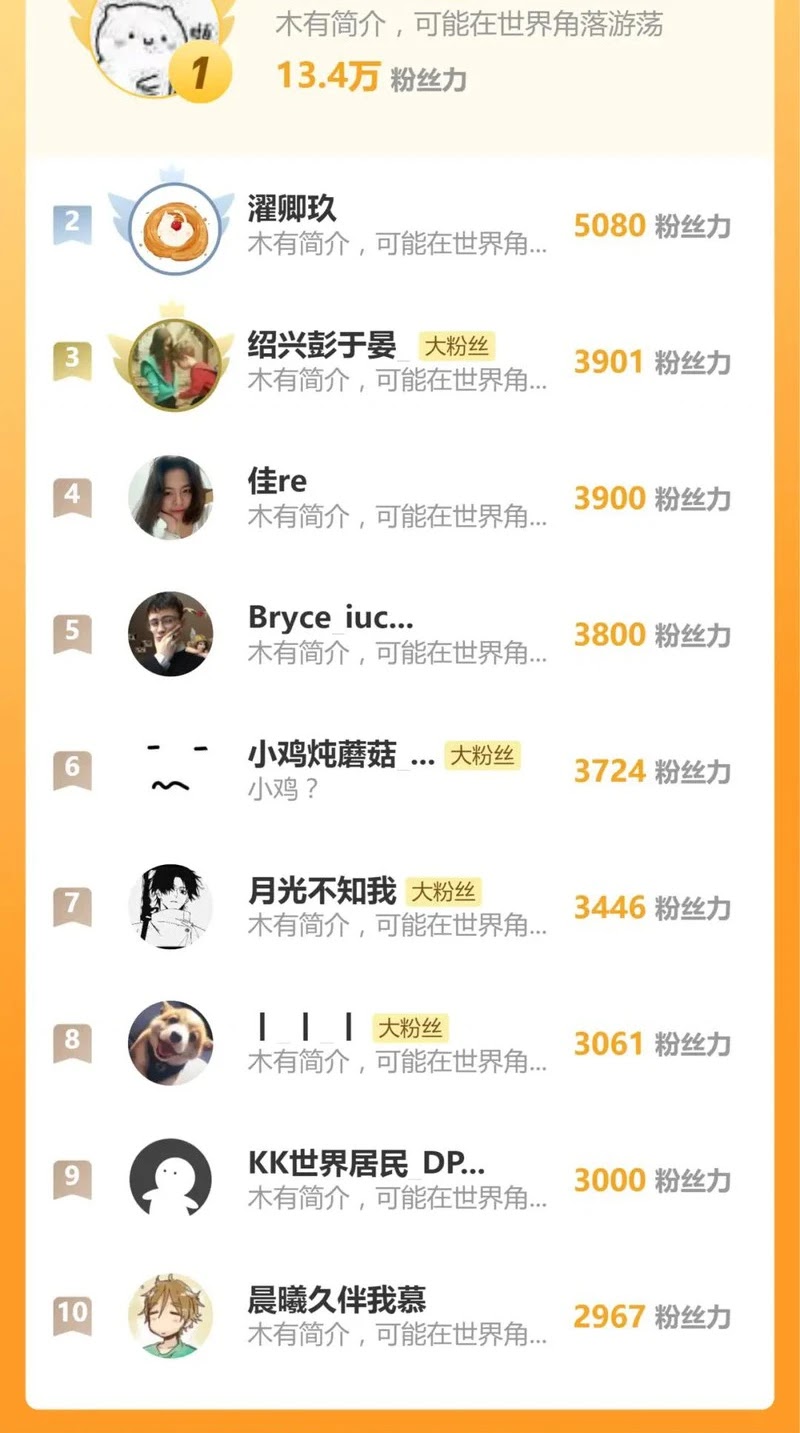The image size is (800, 1433).
Task: Open 晨曦久伴我慕's row
Action: (400, 1315)
